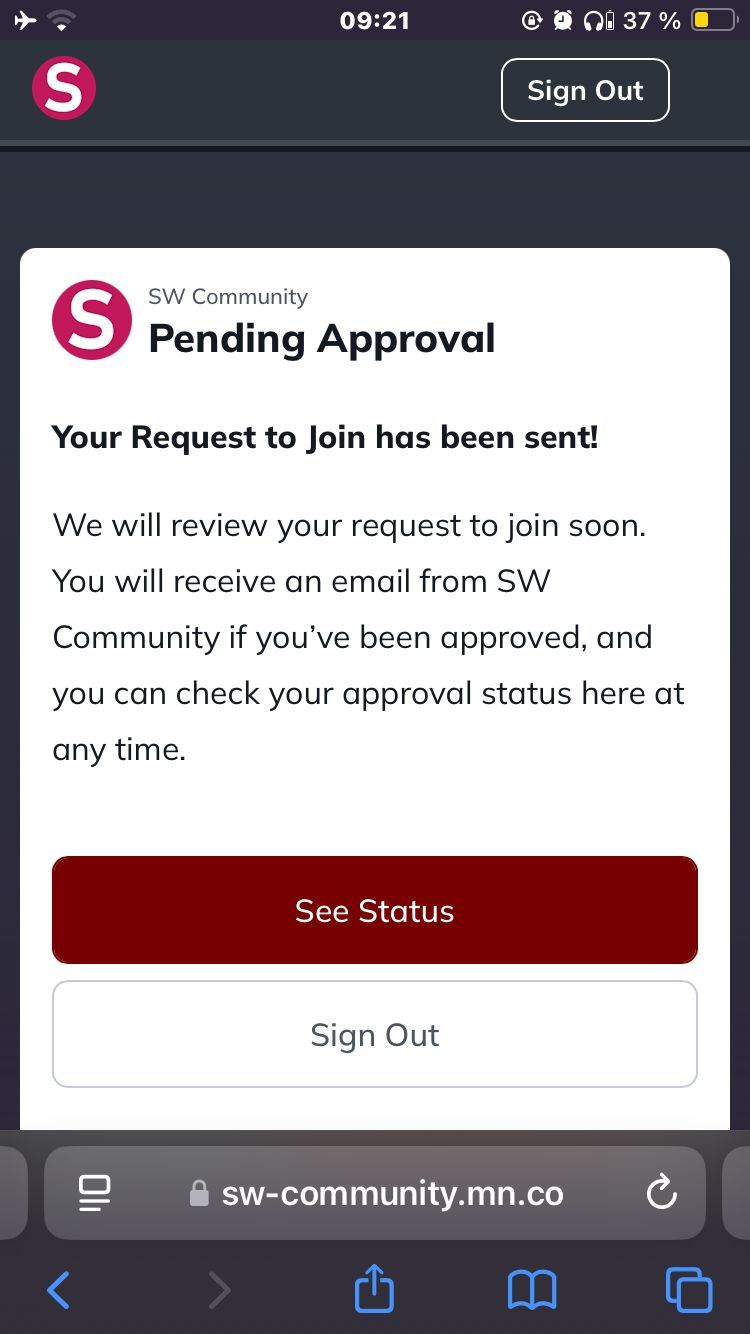Reload the page

coord(661,1192)
